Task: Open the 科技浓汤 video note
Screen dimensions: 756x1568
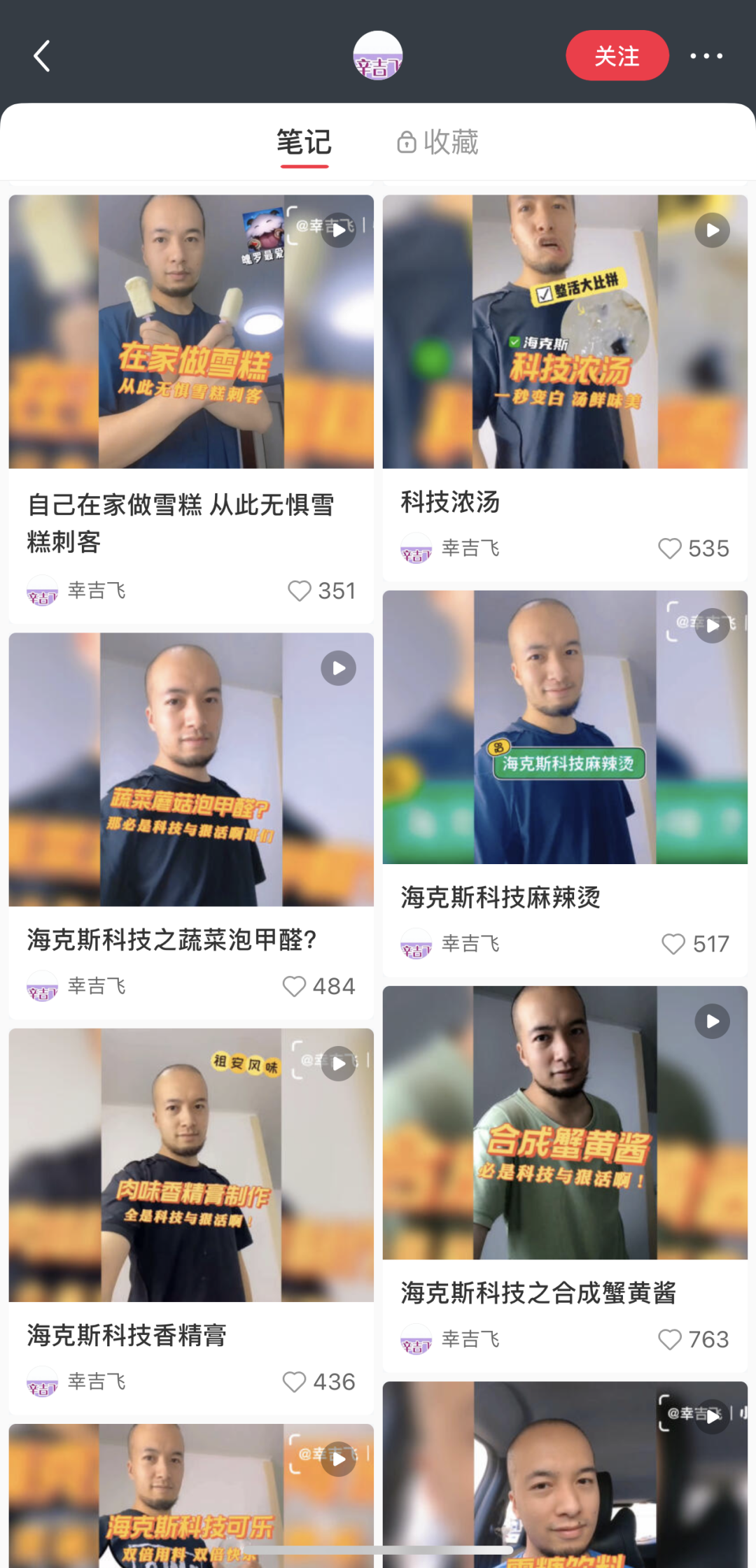Action: coord(564,332)
